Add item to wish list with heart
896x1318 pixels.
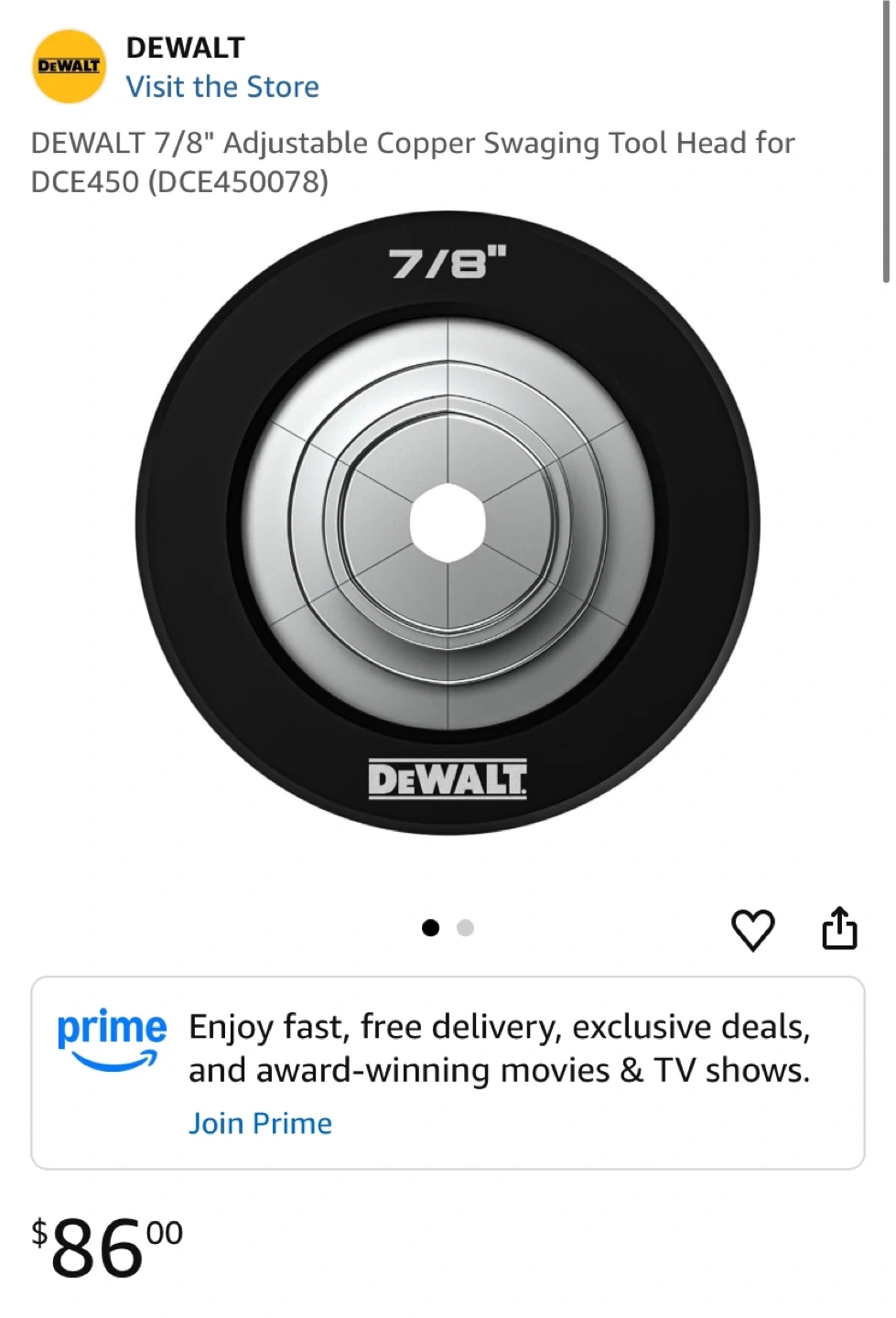[x=752, y=930]
